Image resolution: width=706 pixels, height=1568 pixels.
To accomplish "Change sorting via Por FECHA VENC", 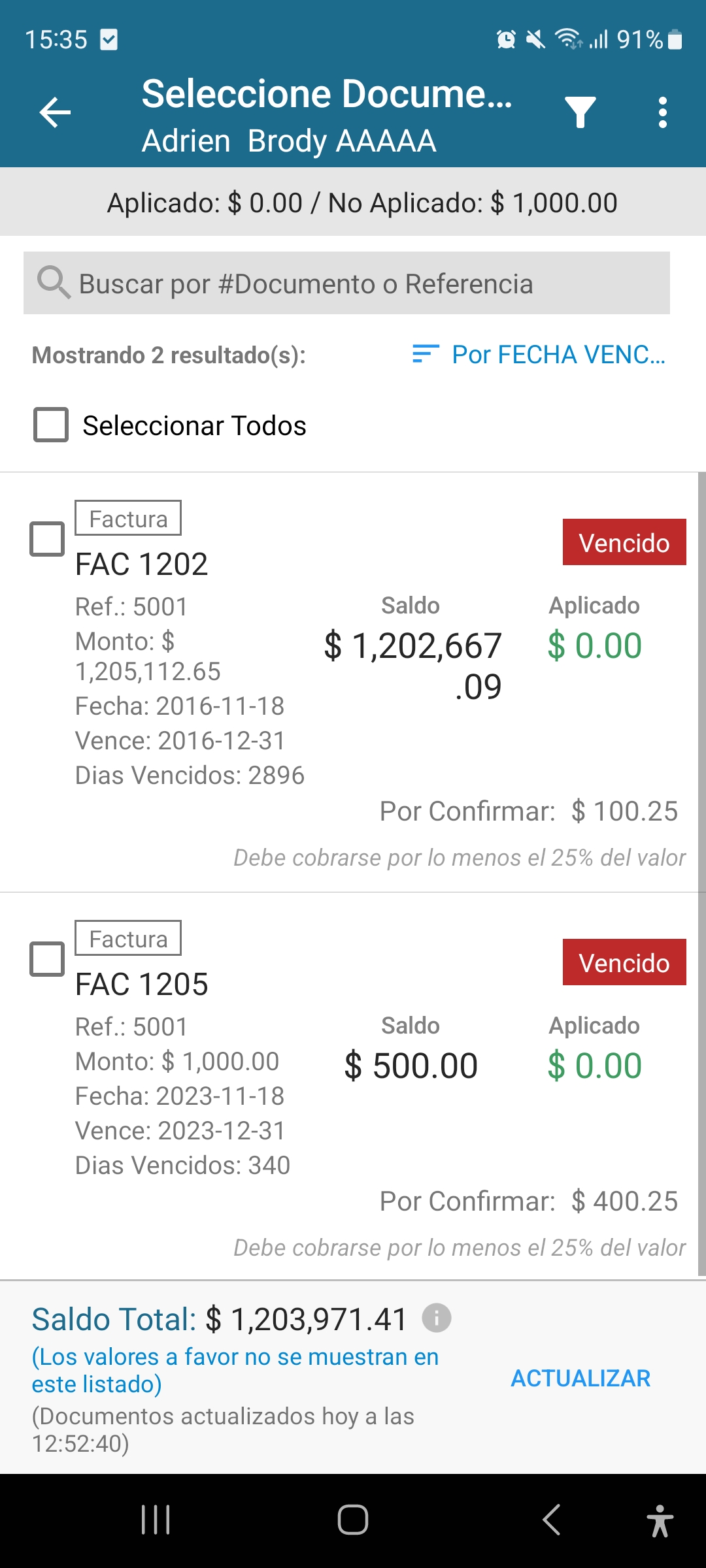I will (539, 355).
